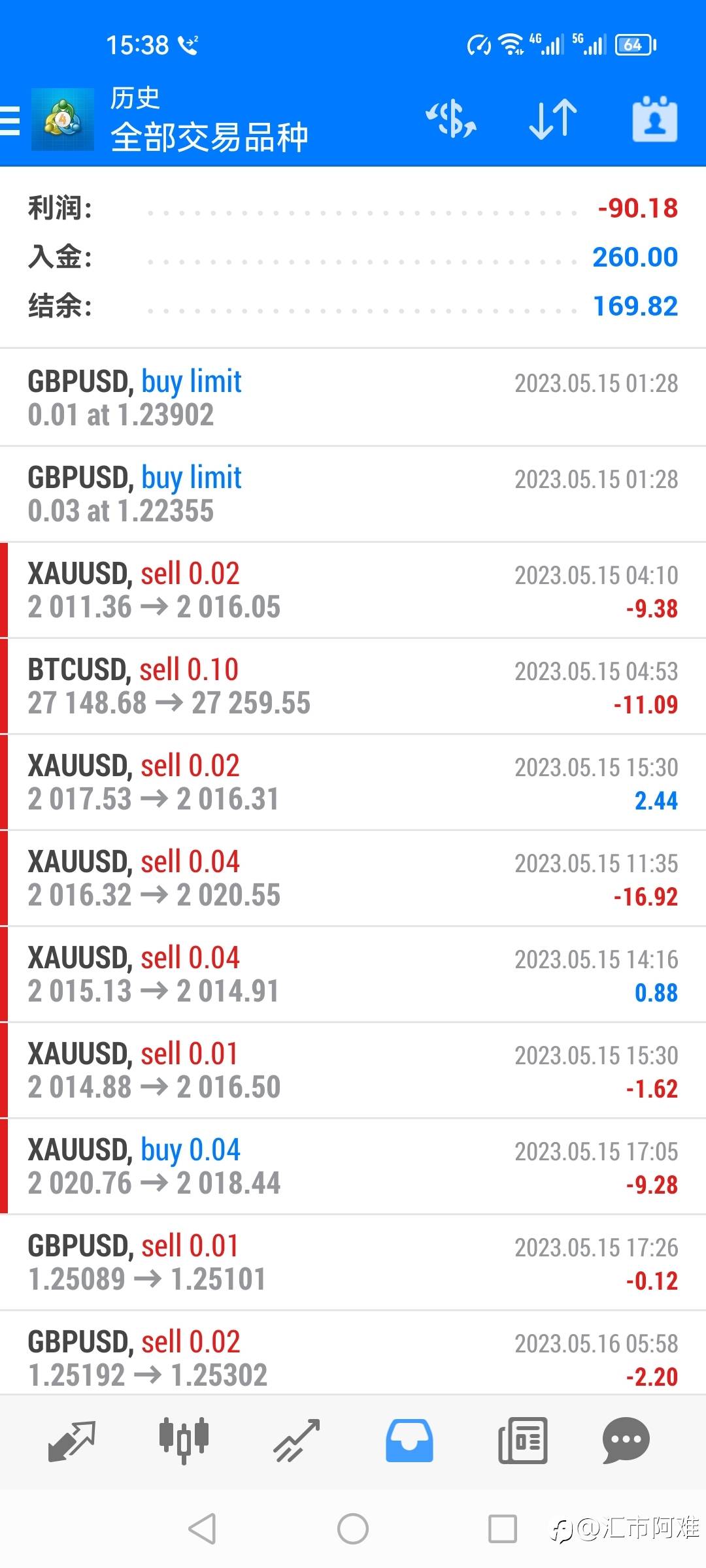
Task: Expand XAUUSD sell 0.02 trade with 2.44 profit
Action: pos(353,782)
